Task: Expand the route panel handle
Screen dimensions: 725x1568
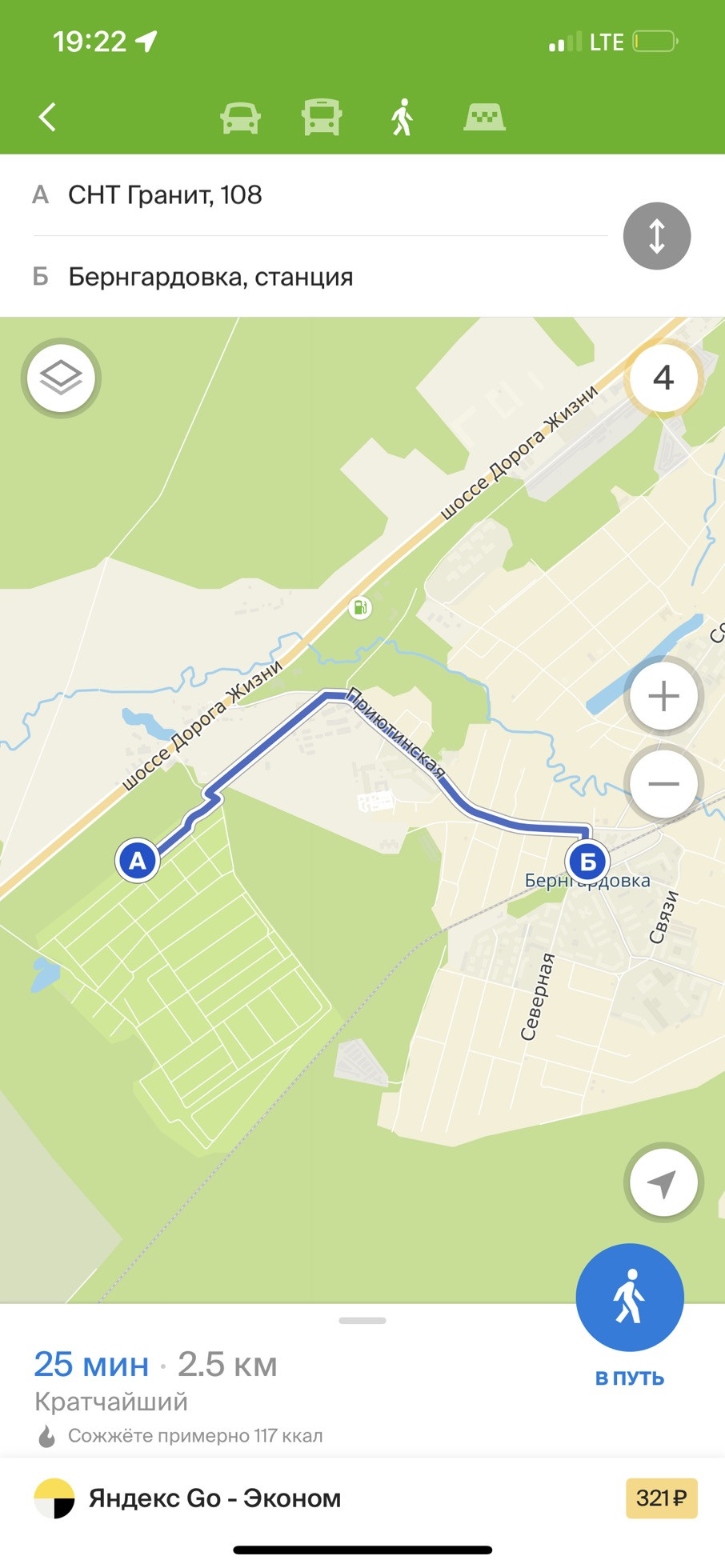Action: [x=362, y=1321]
